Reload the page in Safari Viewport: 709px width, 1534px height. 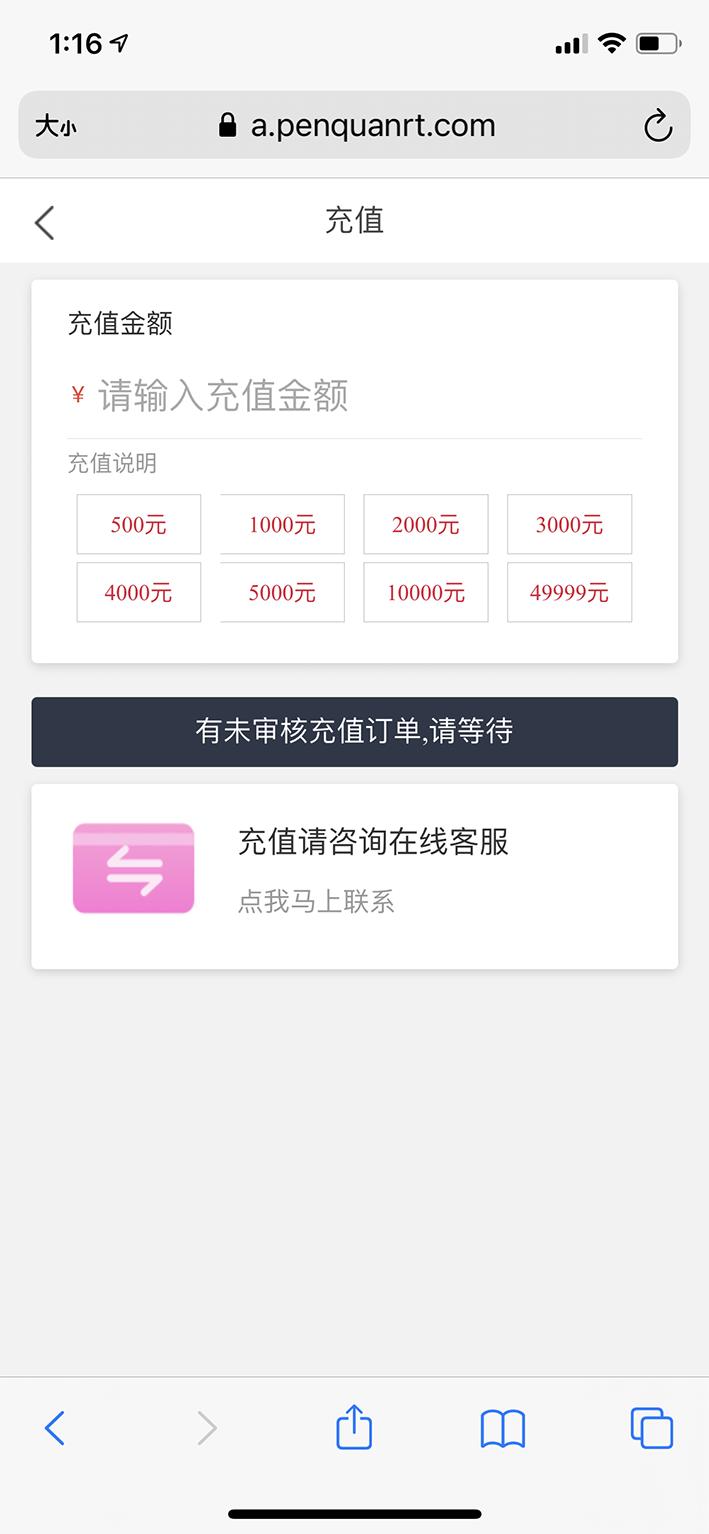point(657,125)
